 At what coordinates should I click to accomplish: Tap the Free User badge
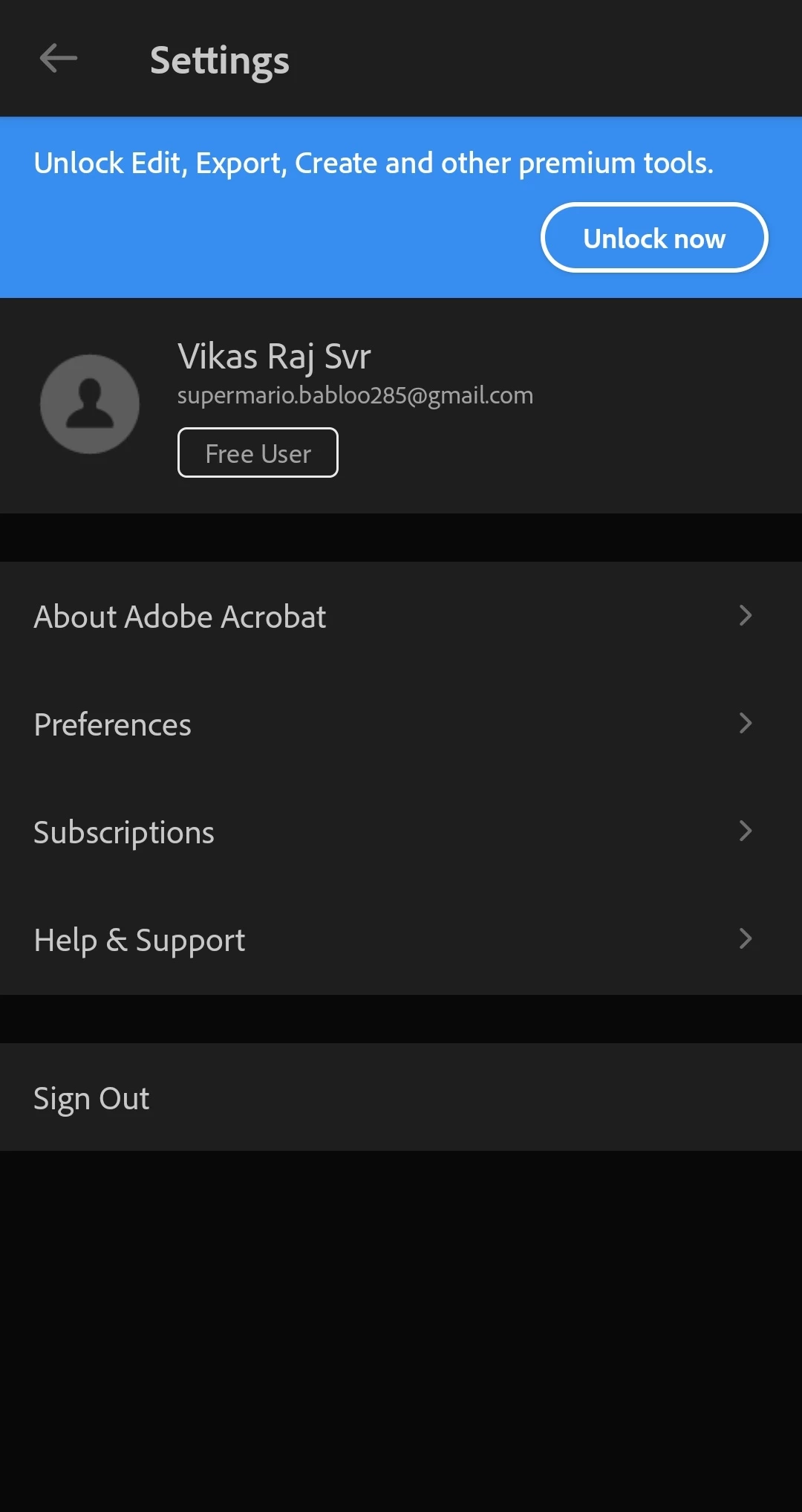[x=258, y=452]
